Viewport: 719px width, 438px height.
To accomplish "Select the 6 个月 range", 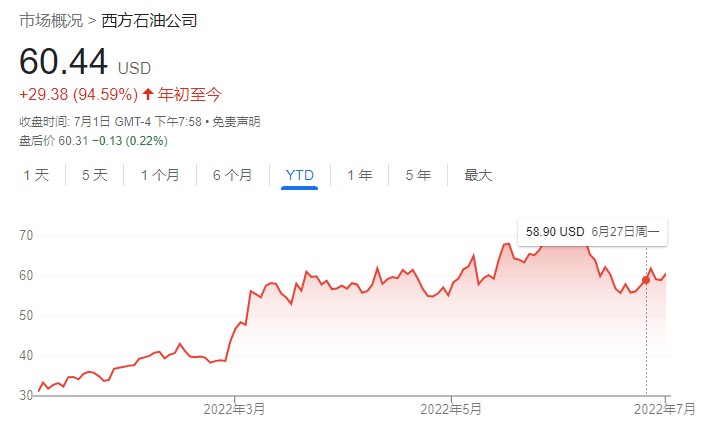I will [x=232, y=175].
